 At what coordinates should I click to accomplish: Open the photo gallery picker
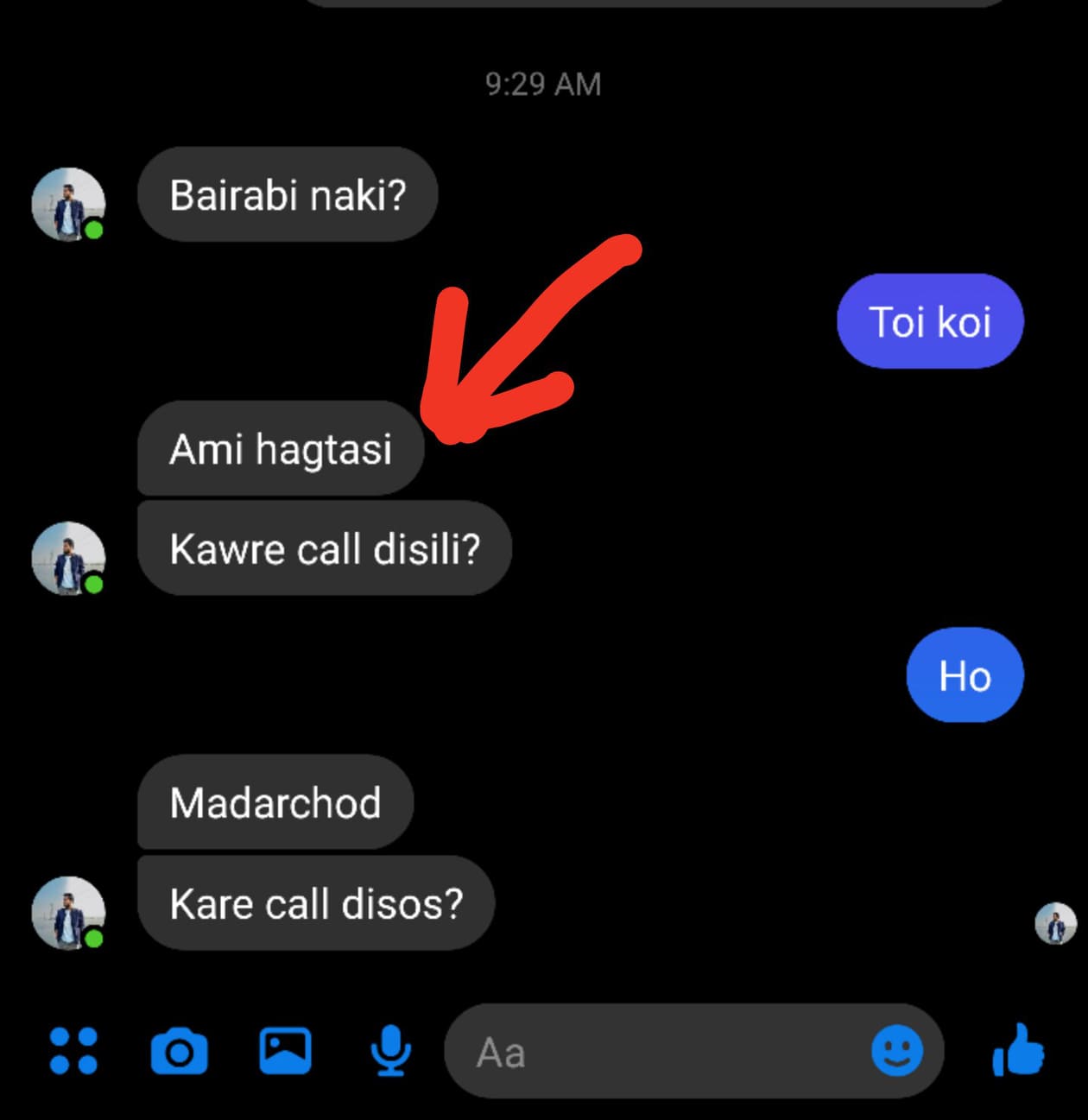tap(285, 1051)
